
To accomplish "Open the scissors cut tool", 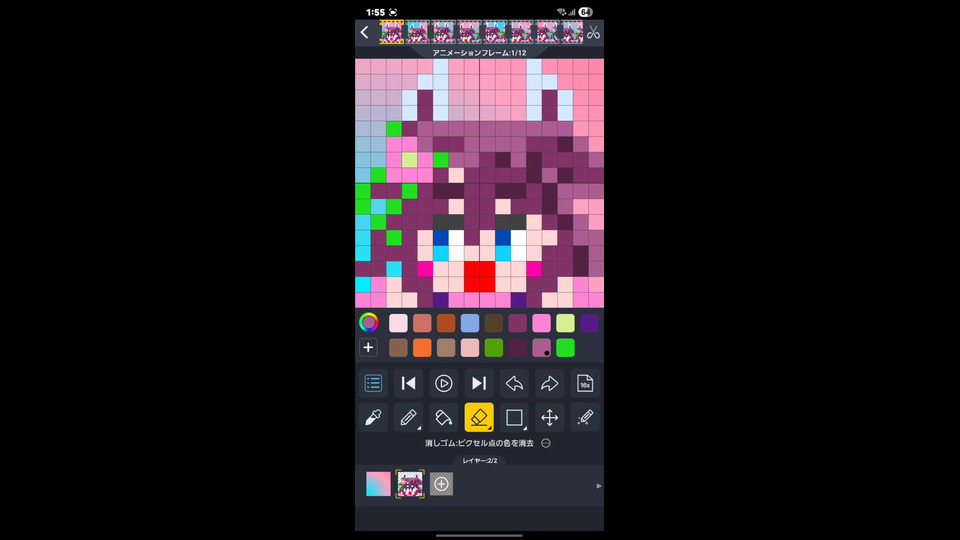I will (x=593, y=33).
